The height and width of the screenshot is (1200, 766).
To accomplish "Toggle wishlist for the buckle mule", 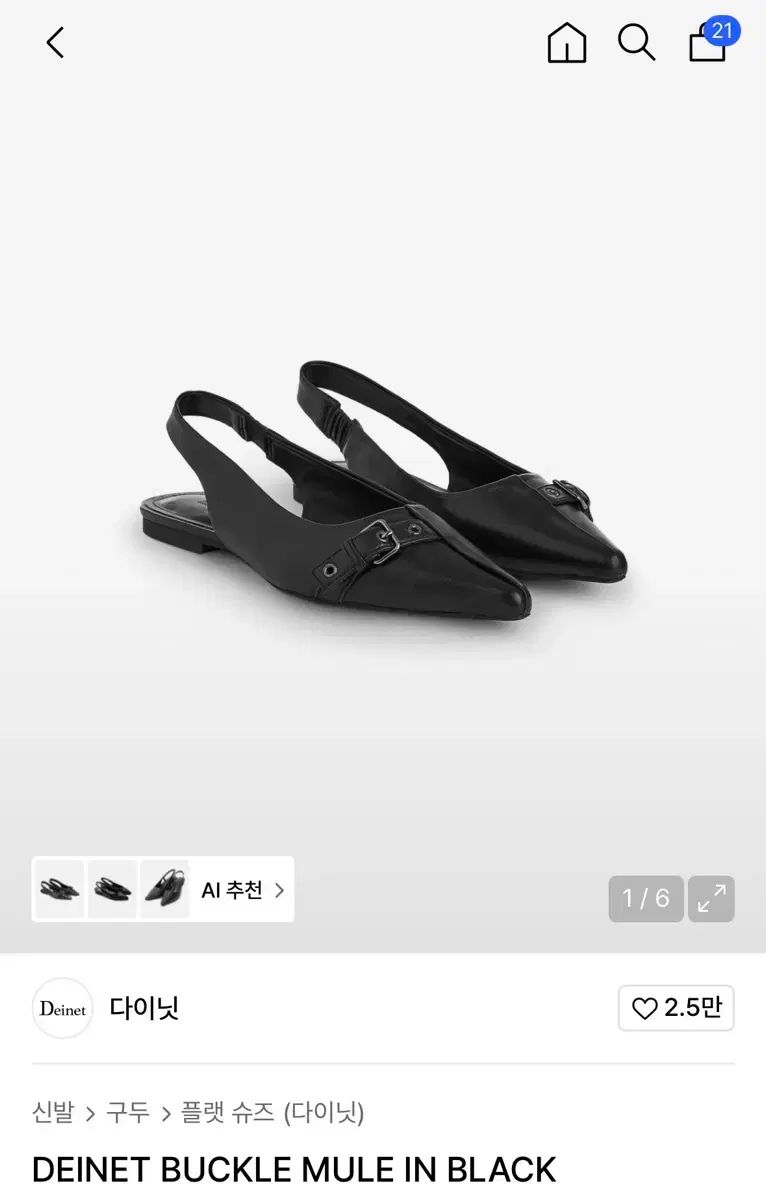I will (676, 1008).
